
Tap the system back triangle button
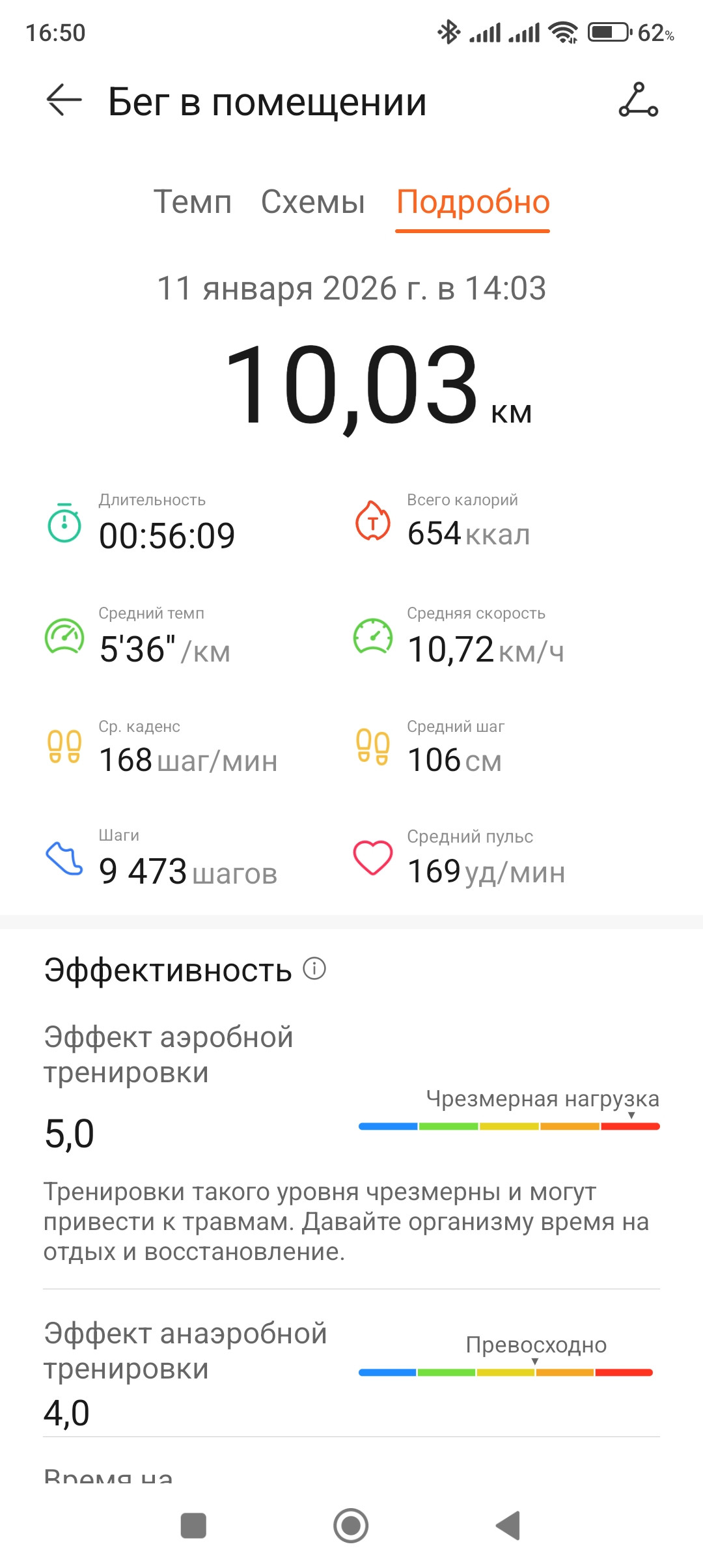tap(508, 1526)
